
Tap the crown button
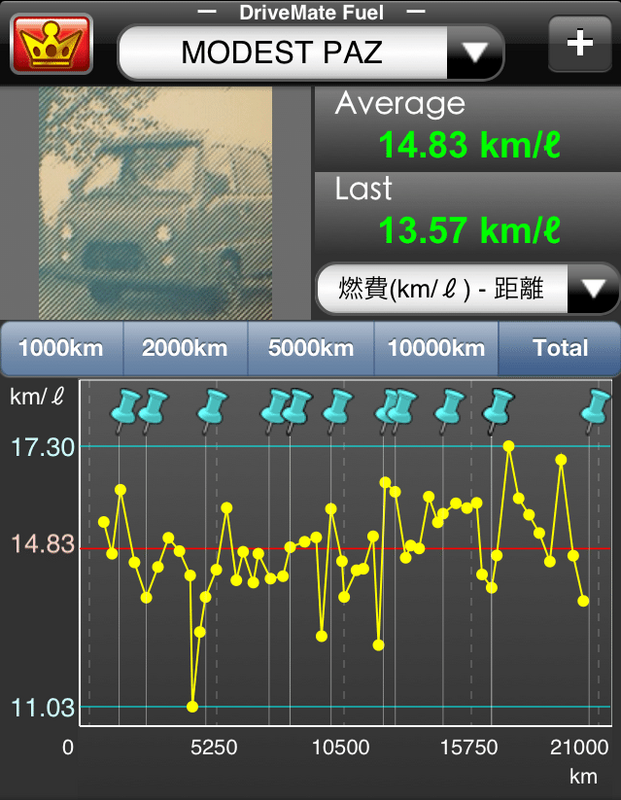pyautogui.click(x=51, y=45)
